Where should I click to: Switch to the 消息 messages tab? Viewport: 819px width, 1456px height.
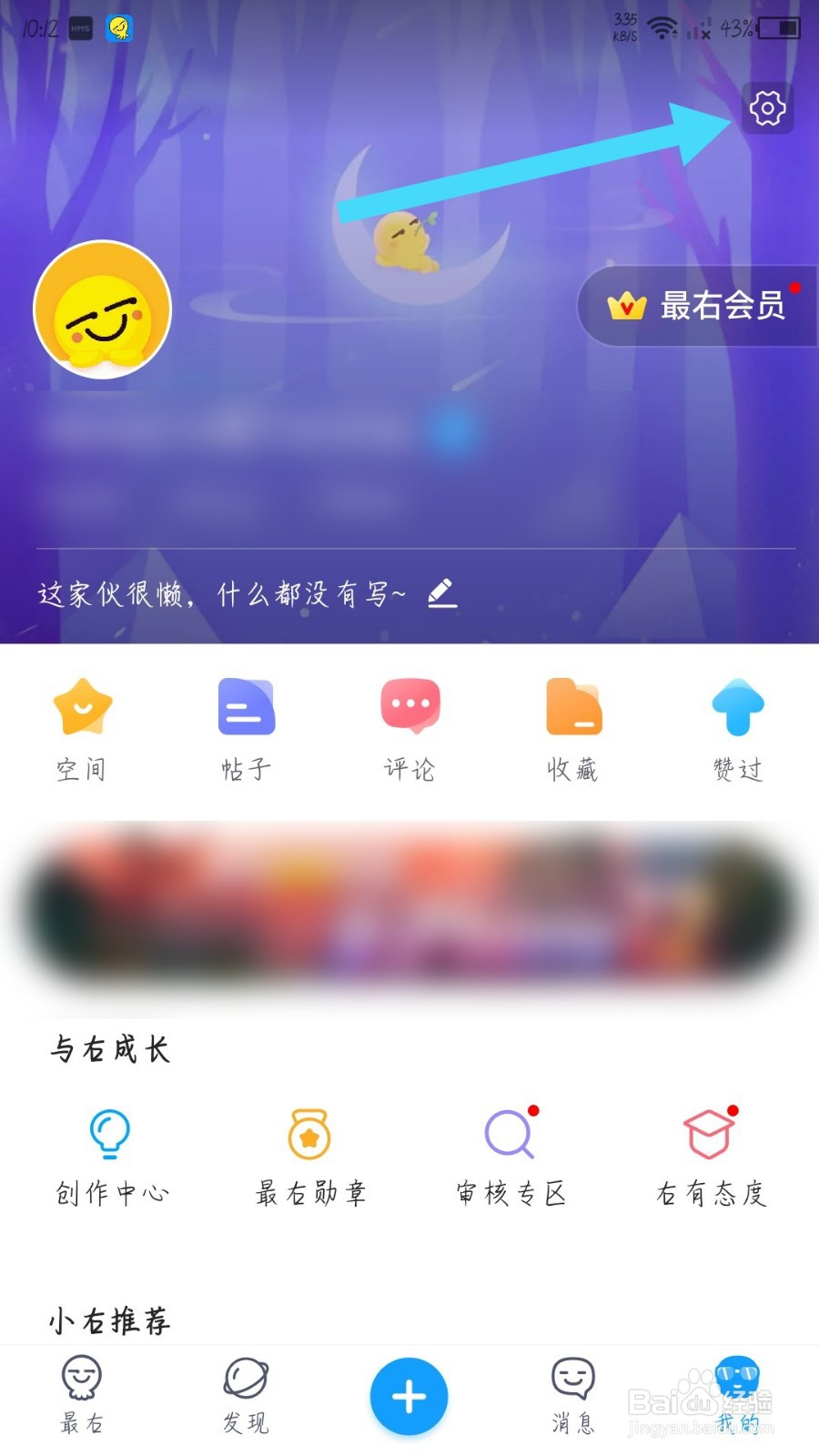tap(571, 1392)
